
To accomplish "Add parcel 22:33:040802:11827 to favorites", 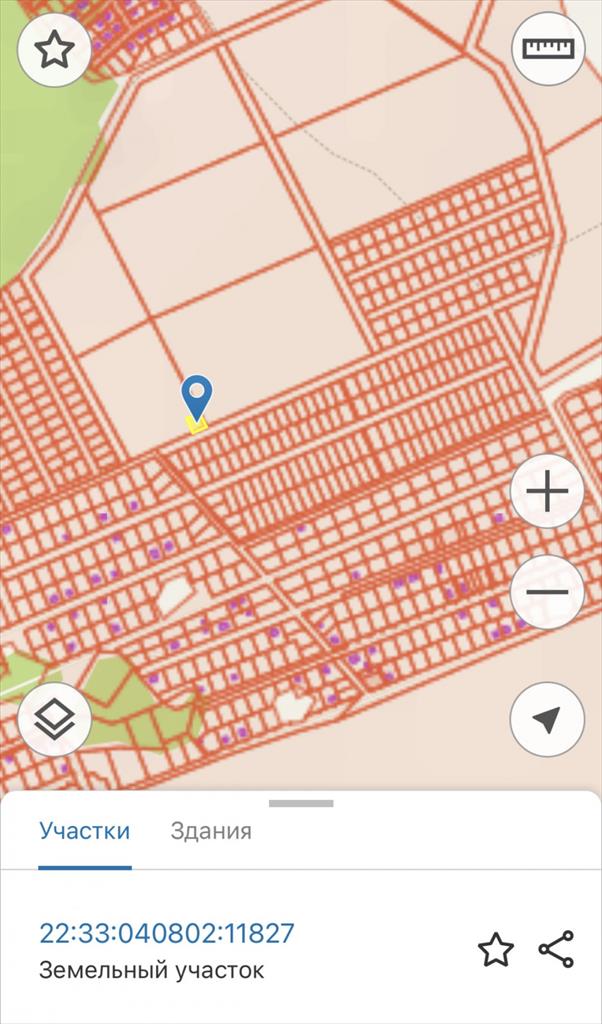I will [x=496, y=949].
